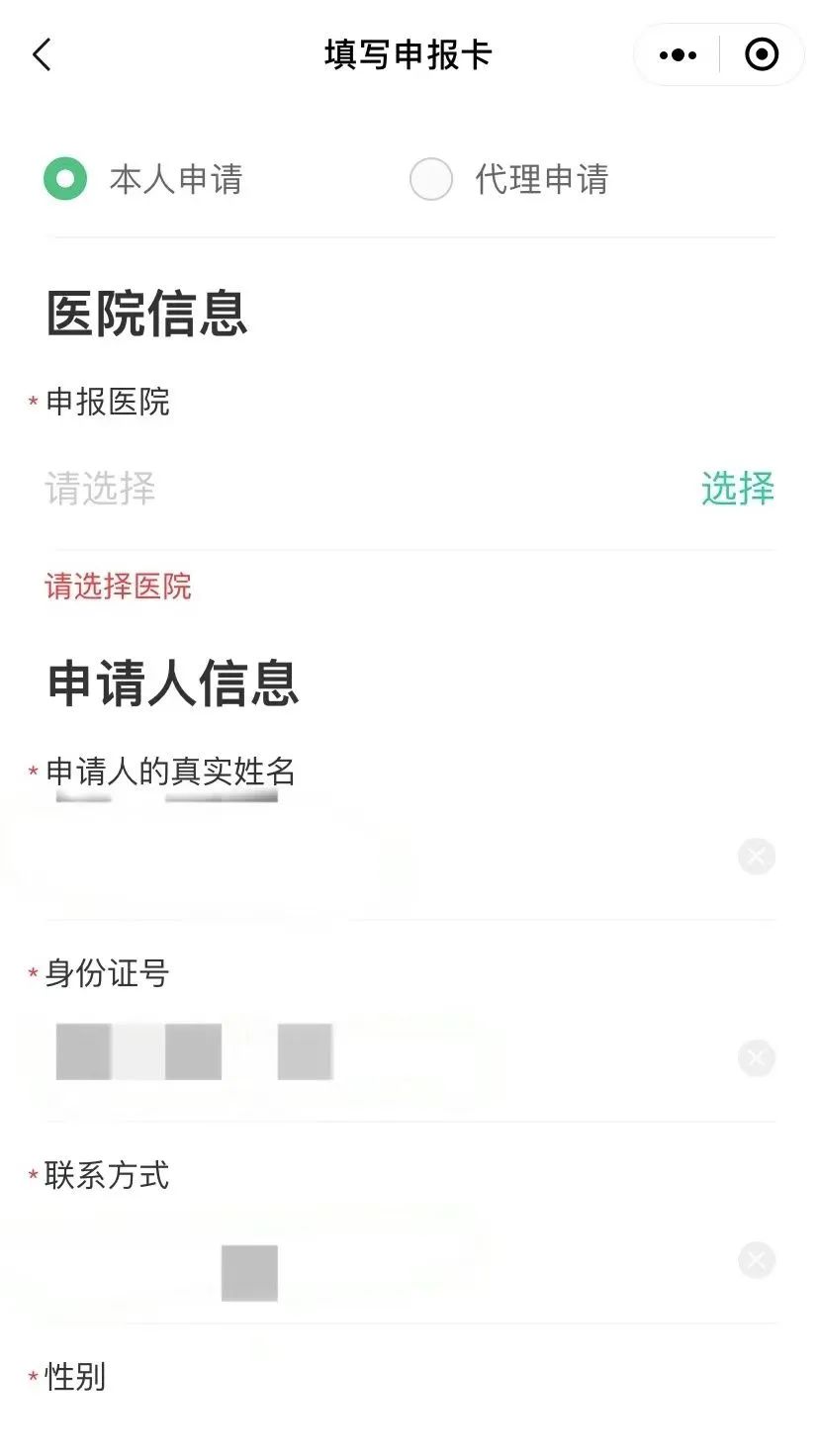Clear the 申请人的真实姓名 input

tap(757, 857)
